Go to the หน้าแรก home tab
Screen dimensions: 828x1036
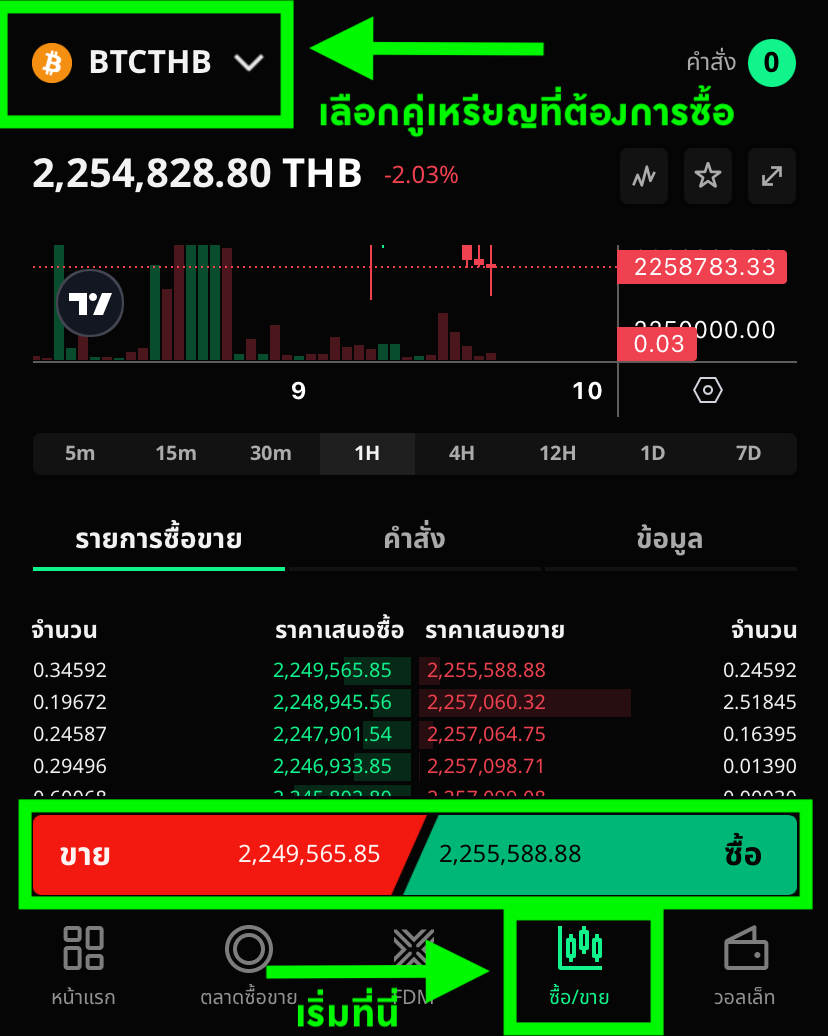[83, 965]
